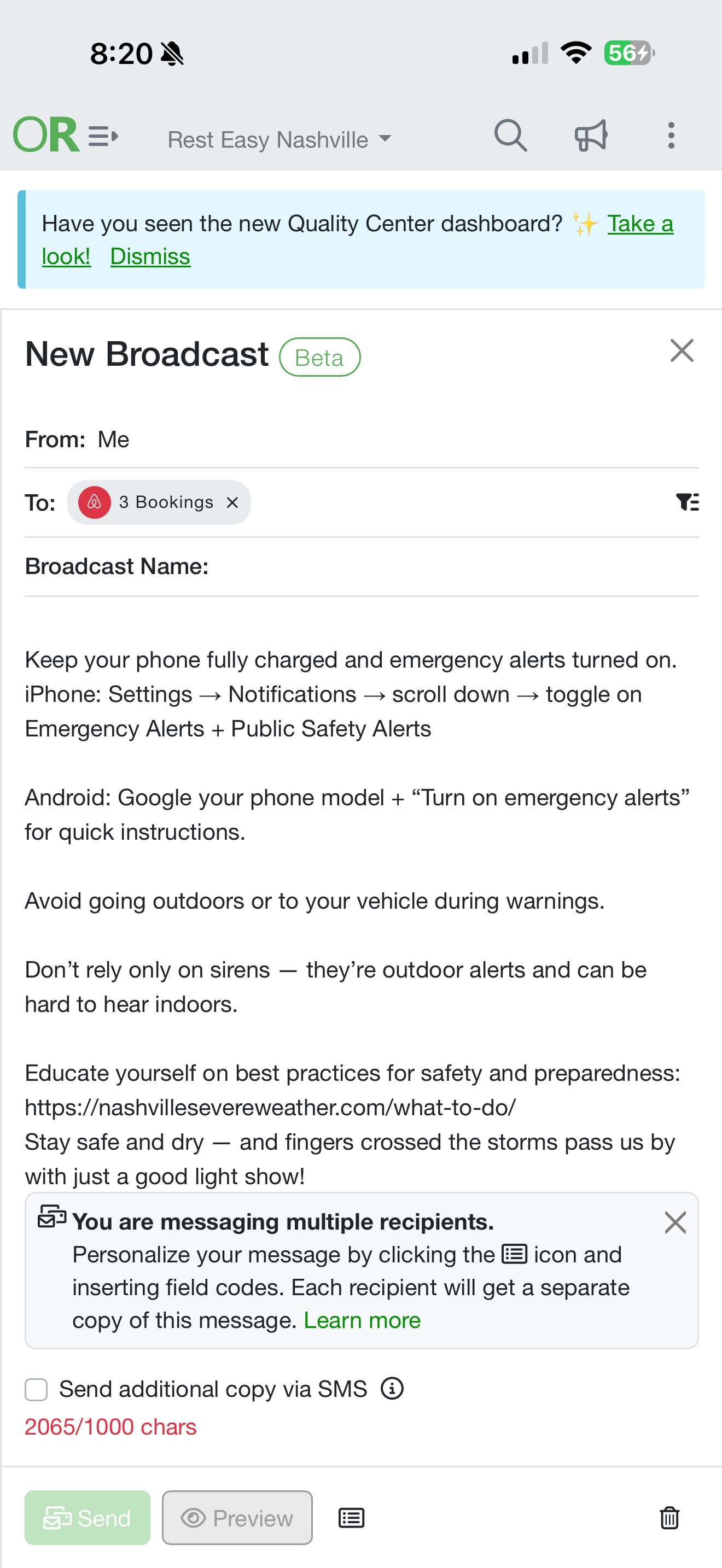Screen dimensions: 722x1568
Task: Delete this broadcast draft
Action: pos(669,1518)
